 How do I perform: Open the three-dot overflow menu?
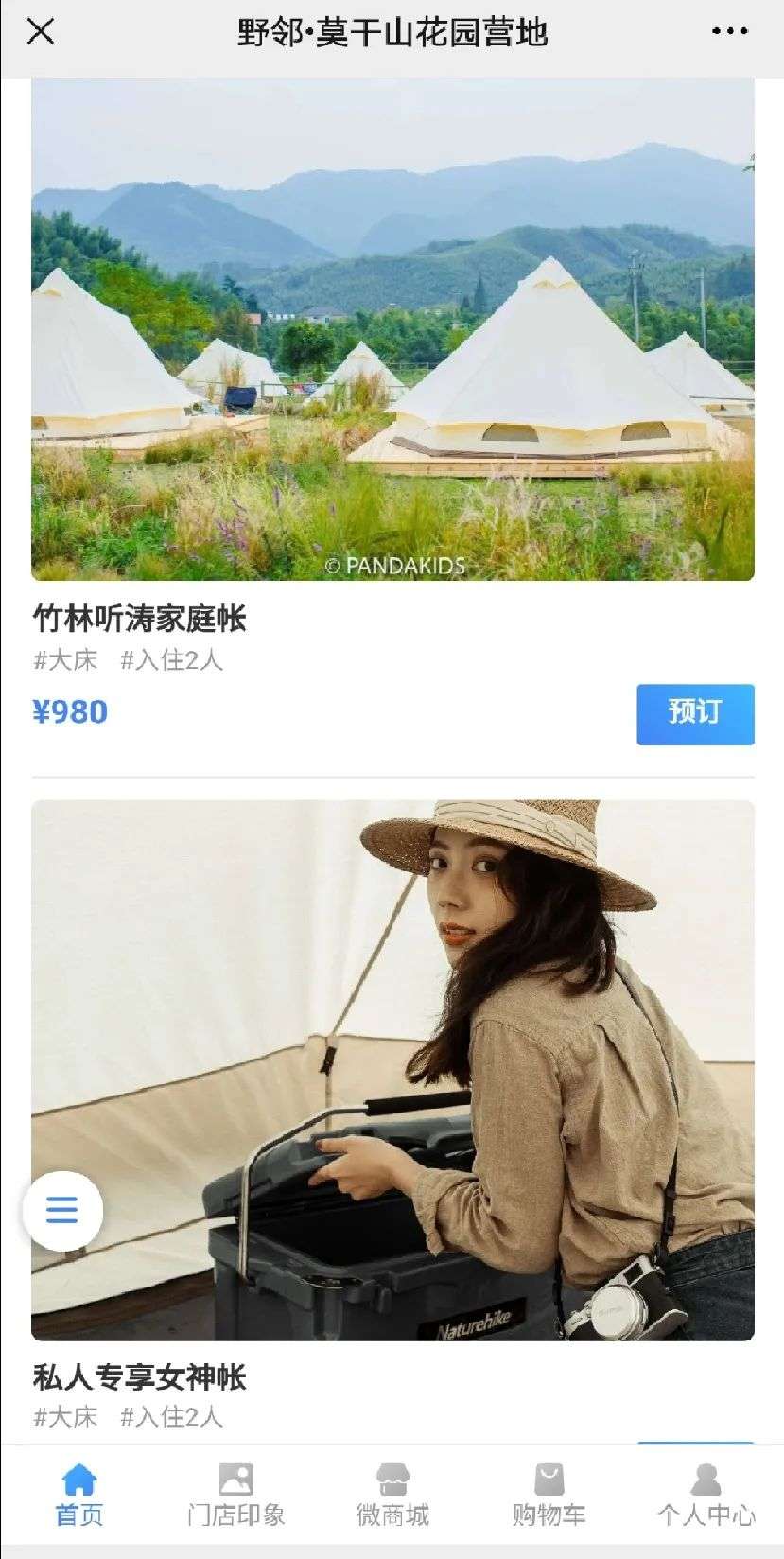tap(729, 31)
